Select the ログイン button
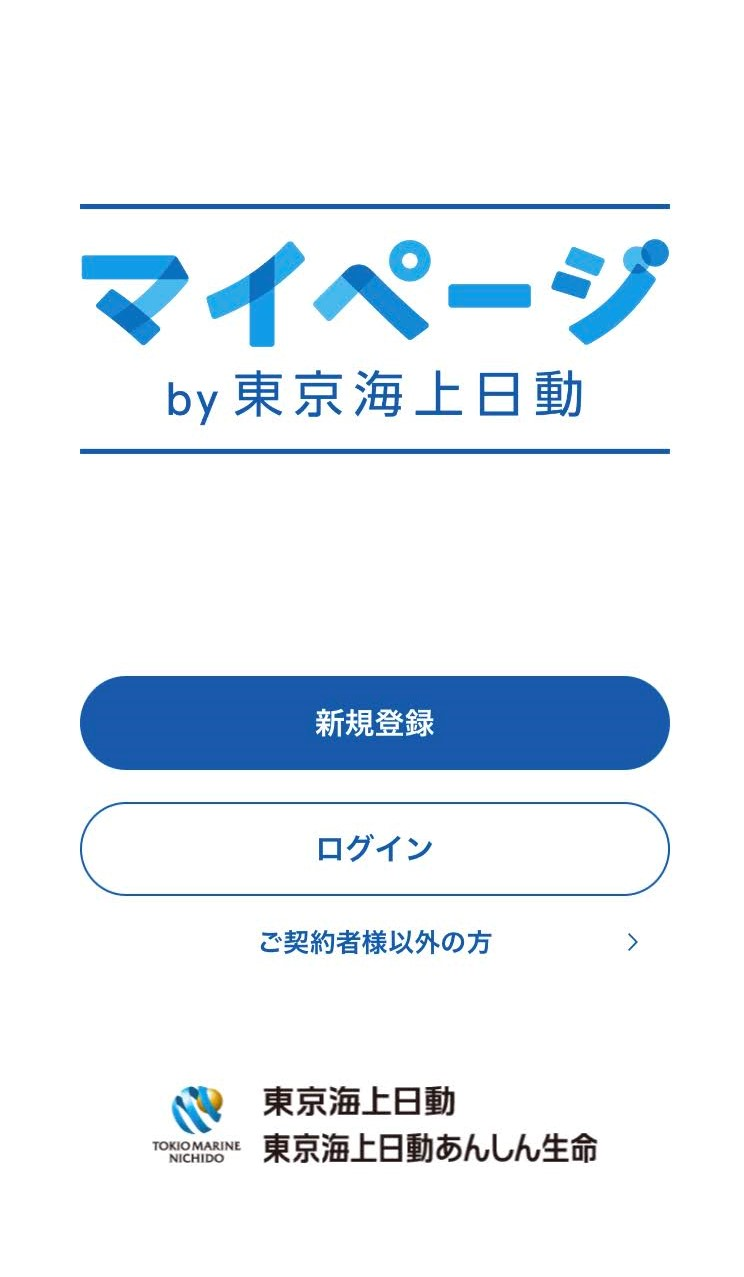Image resolution: width=744 pixels, height=1277 pixels. click(374, 849)
